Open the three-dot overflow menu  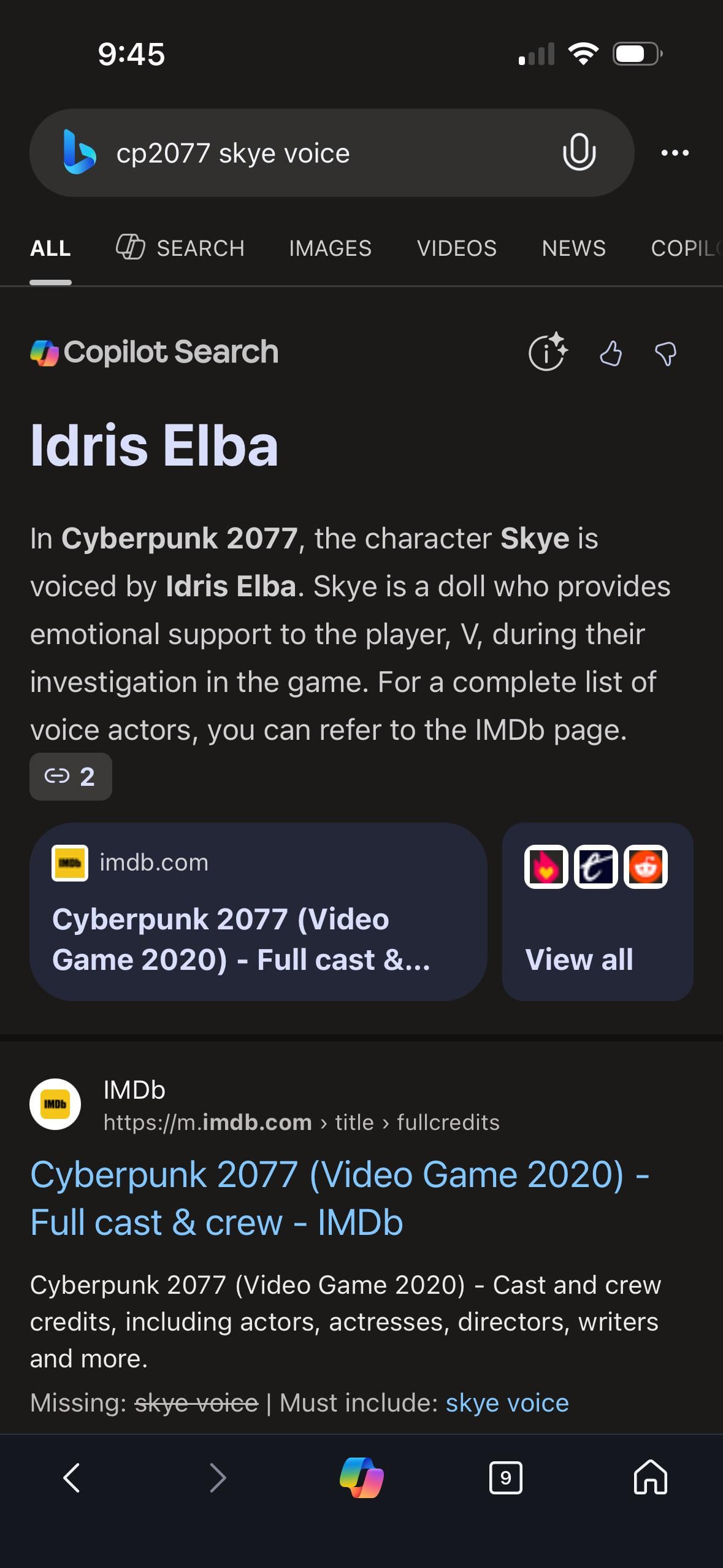pos(675,153)
